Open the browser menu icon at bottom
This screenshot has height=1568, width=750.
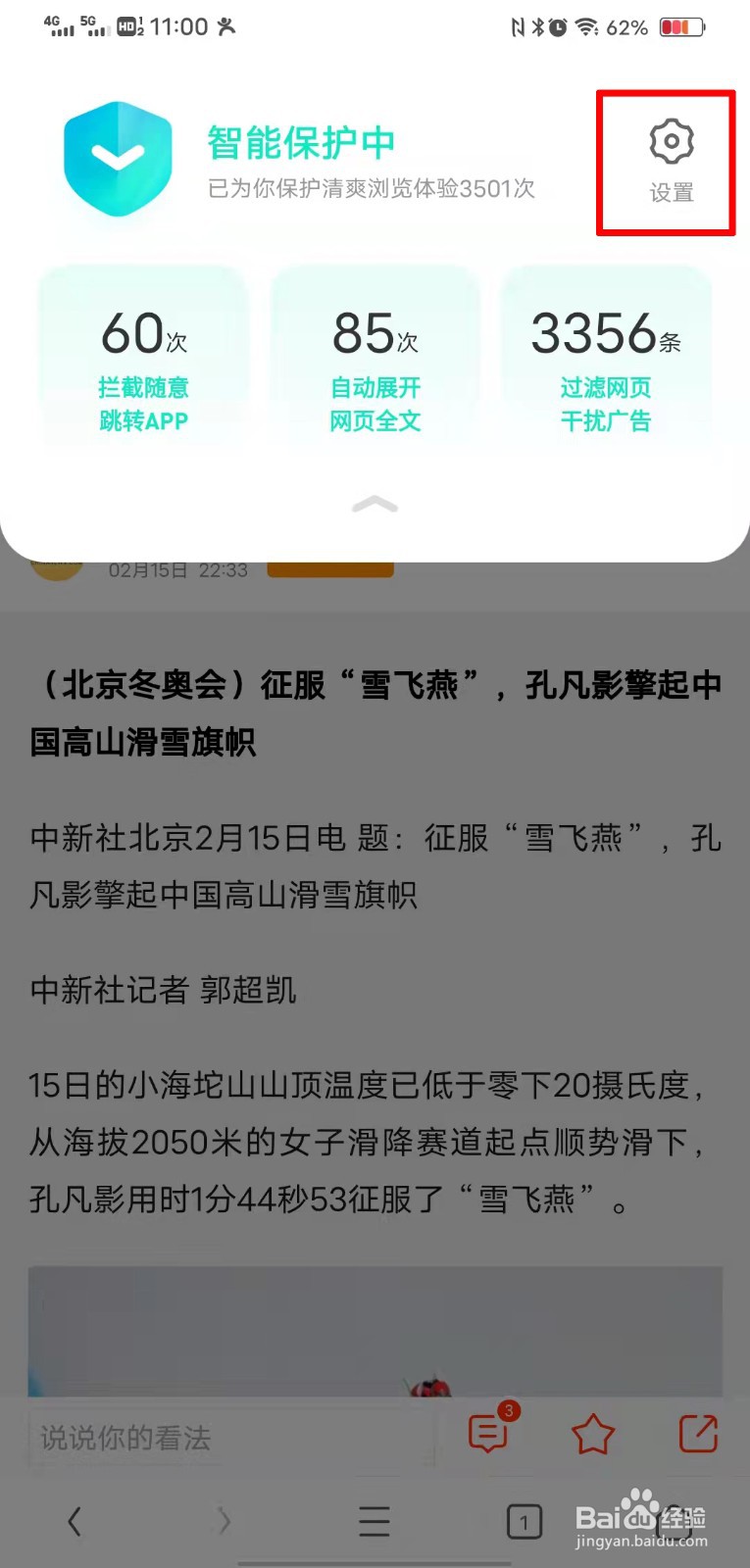375,1521
